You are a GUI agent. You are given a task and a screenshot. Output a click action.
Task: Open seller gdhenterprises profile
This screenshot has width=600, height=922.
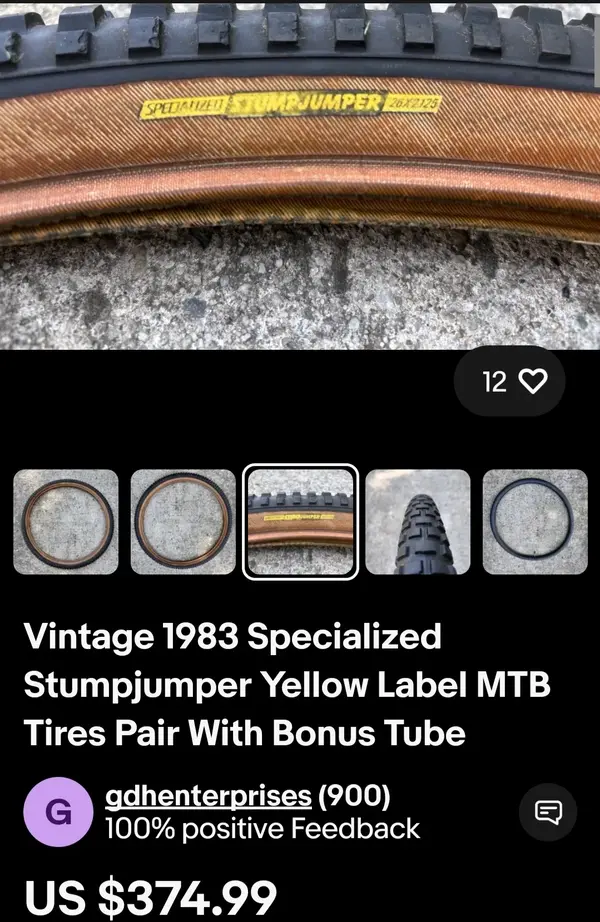click(208, 796)
